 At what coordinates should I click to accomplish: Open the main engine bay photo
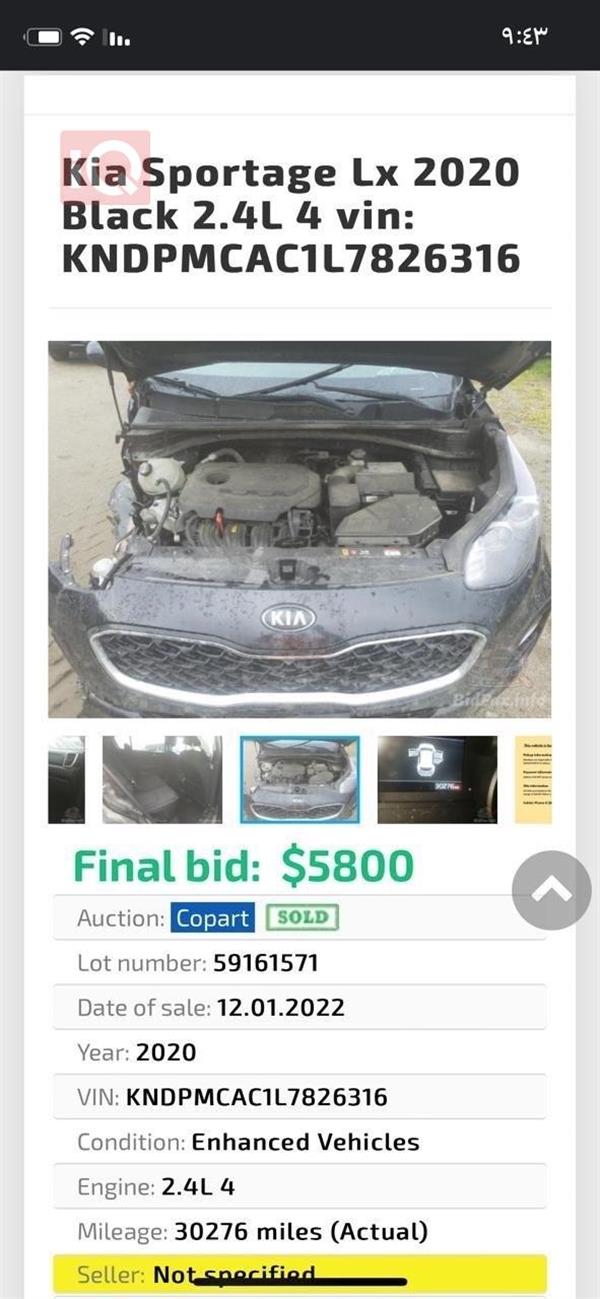(x=299, y=529)
